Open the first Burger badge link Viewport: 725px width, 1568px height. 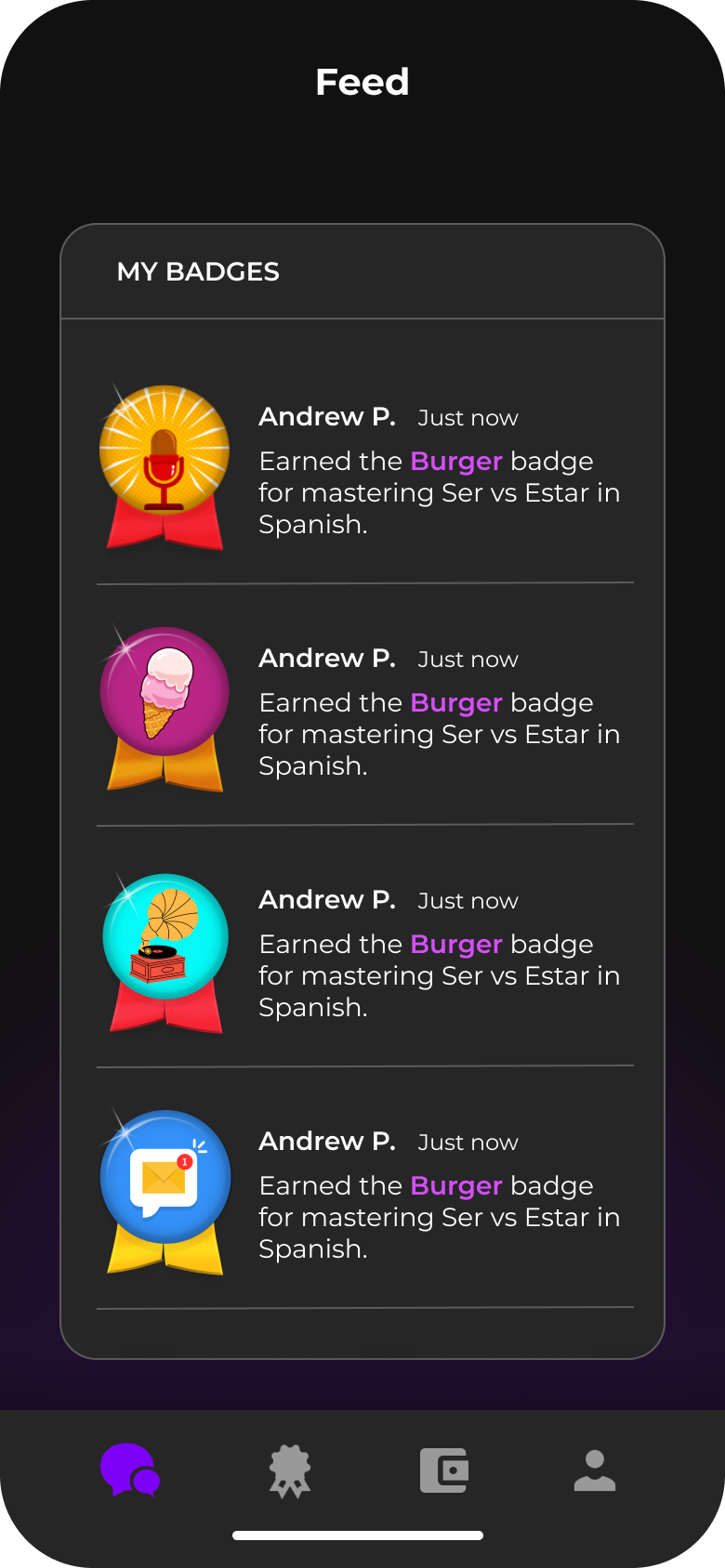[x=455, y=461]
